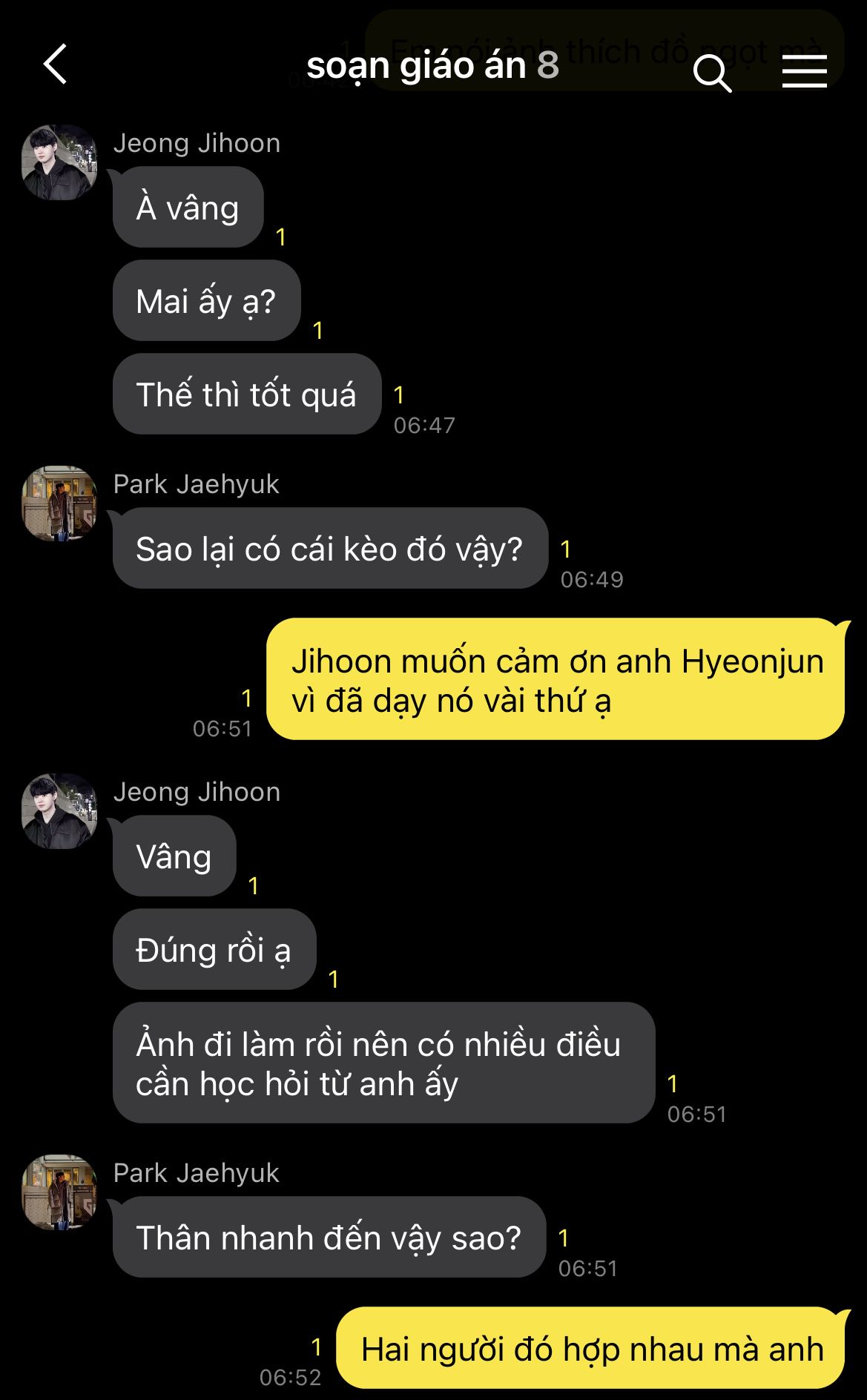
Task: View Jeong Jihoon's profile above "Vâng"
Action: (x=59, y=811)
